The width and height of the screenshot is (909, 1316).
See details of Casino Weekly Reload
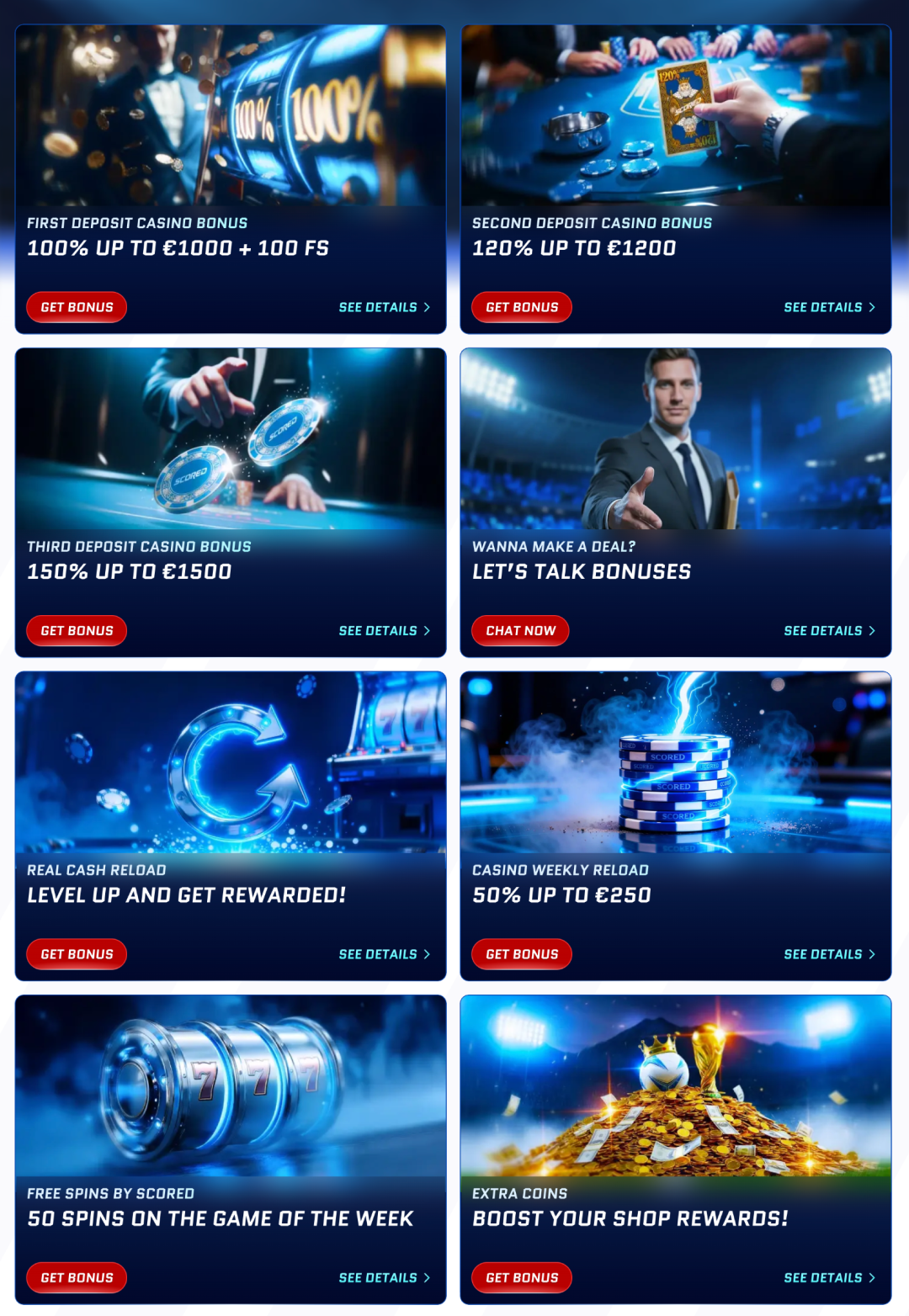(829, 954)
